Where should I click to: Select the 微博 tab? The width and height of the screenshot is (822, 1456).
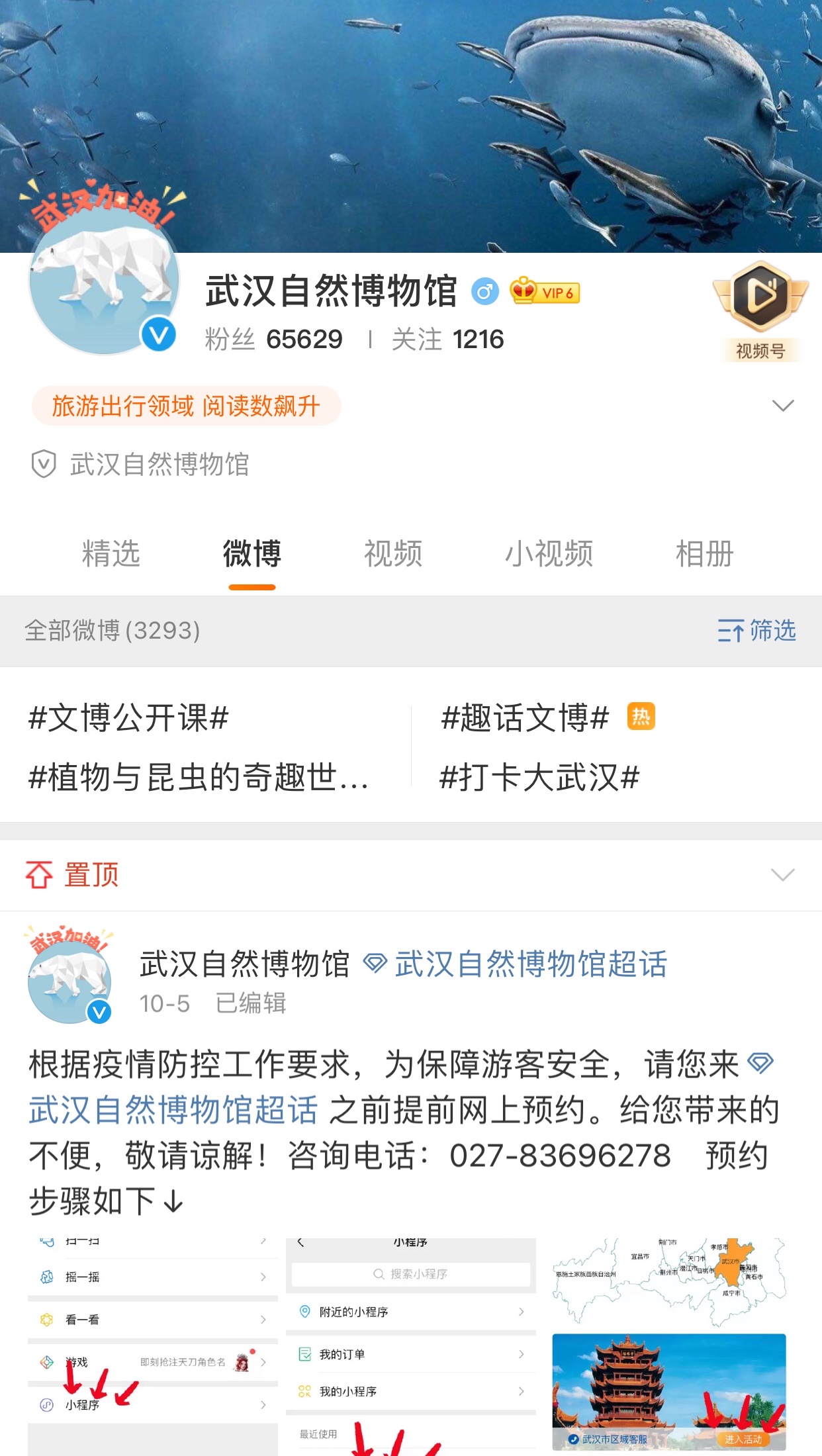[x=251, y=554]
